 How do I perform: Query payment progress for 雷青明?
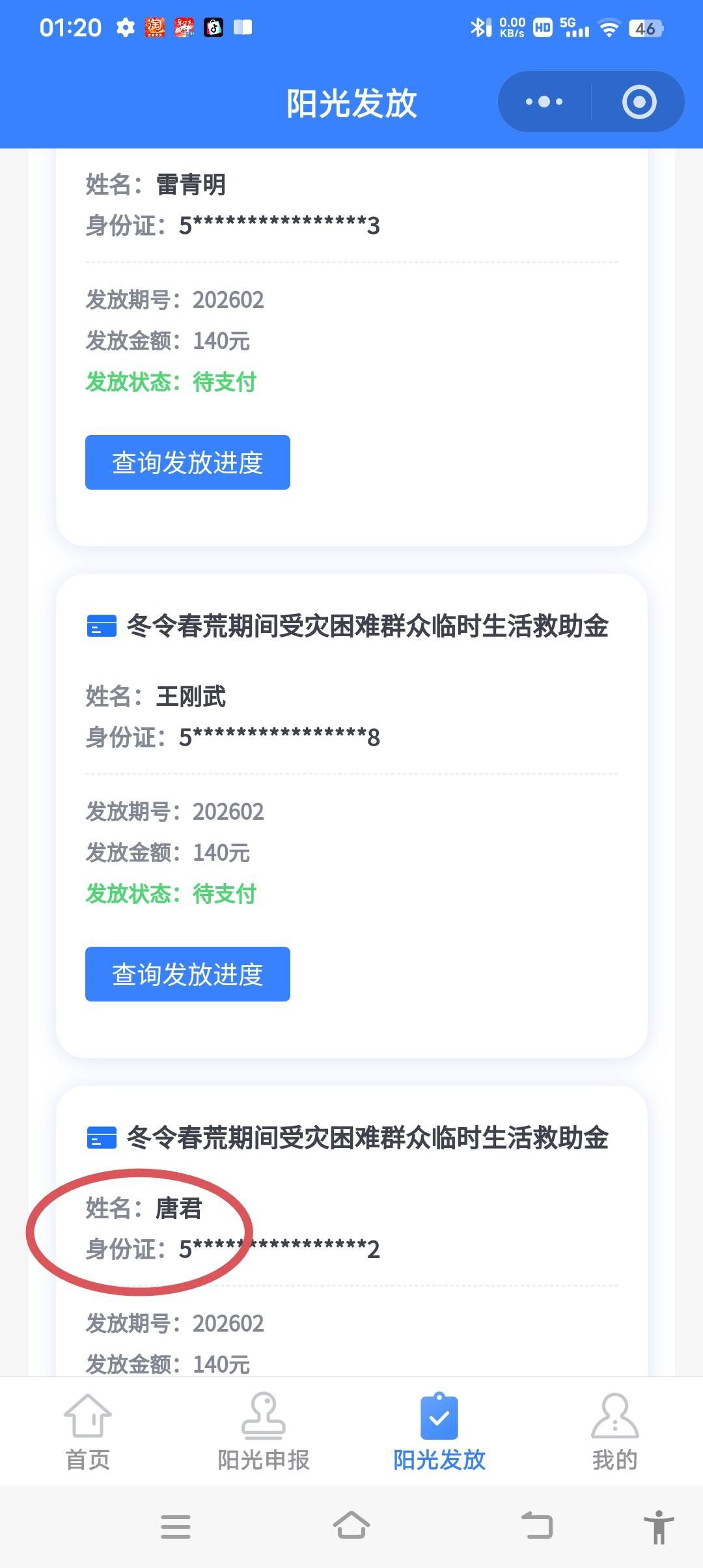point(187,462)
